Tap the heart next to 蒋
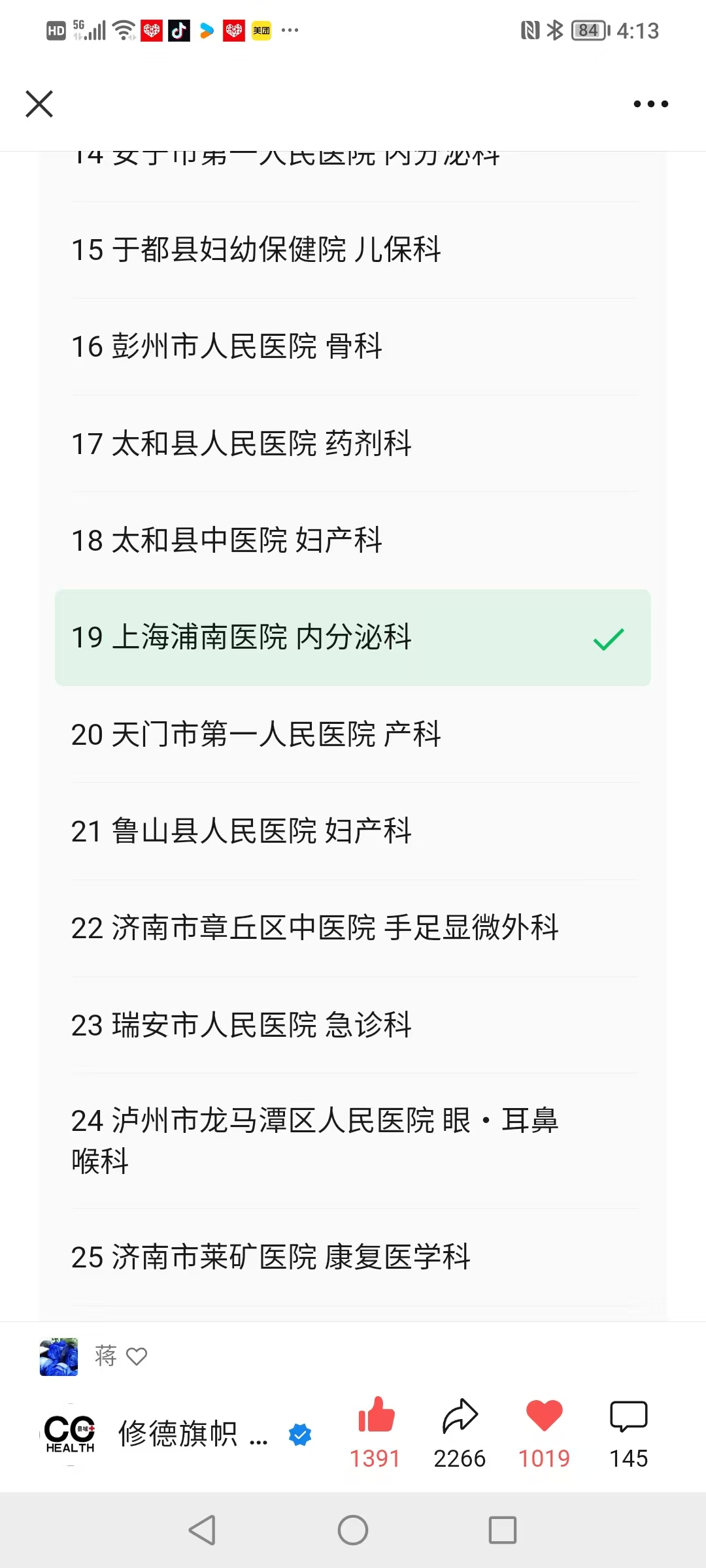This screenshot has width=706, height=1568. point(137,1357)
